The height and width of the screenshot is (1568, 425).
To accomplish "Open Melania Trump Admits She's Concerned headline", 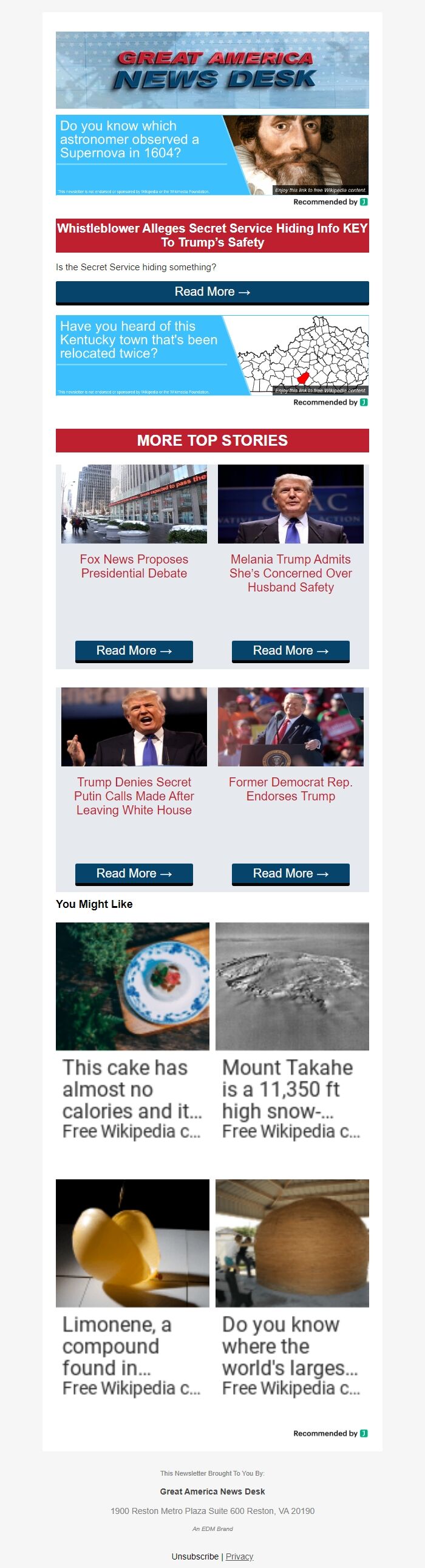I will point(290,573).
